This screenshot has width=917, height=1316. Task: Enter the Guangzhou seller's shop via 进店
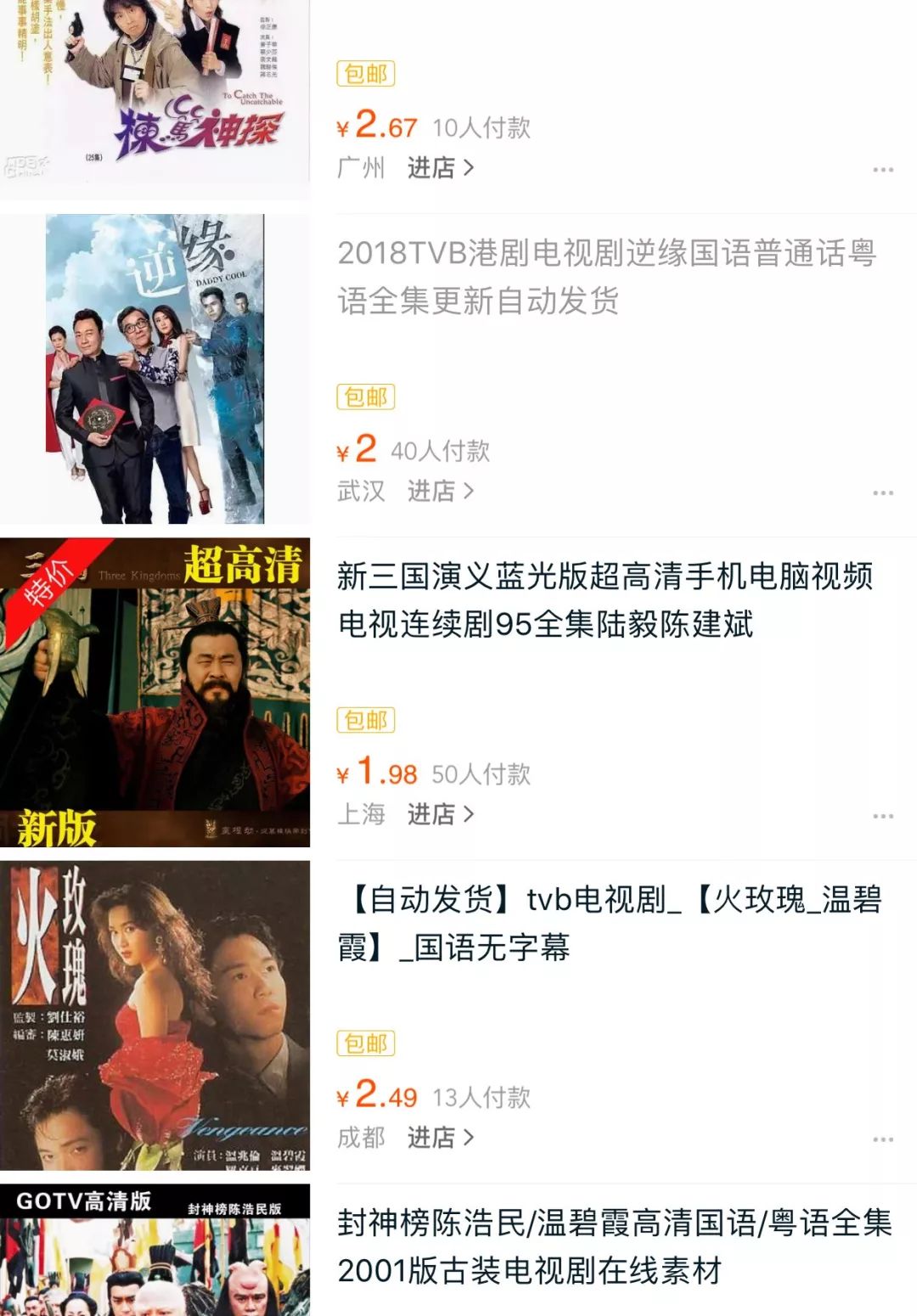click(x=440, y=168)
